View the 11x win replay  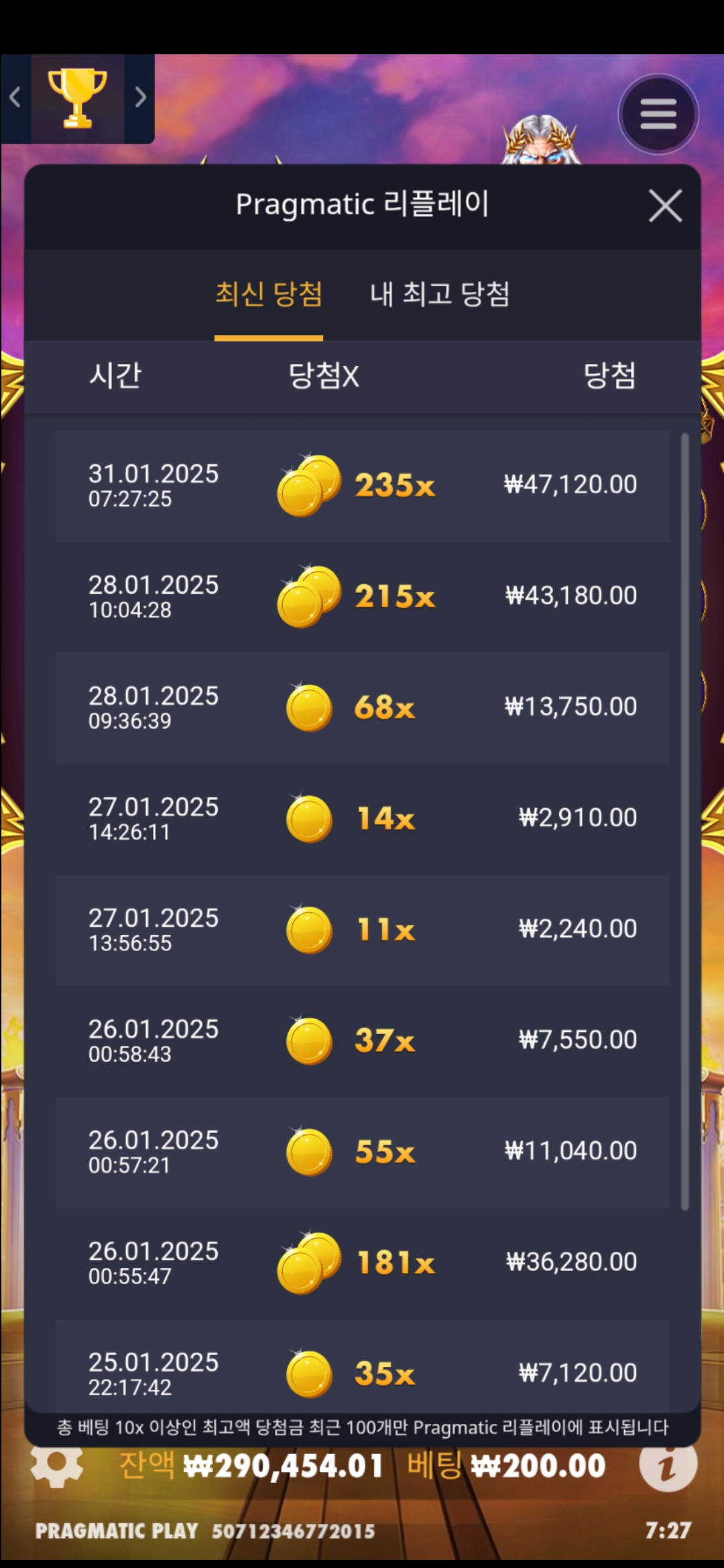pos(362,929)
